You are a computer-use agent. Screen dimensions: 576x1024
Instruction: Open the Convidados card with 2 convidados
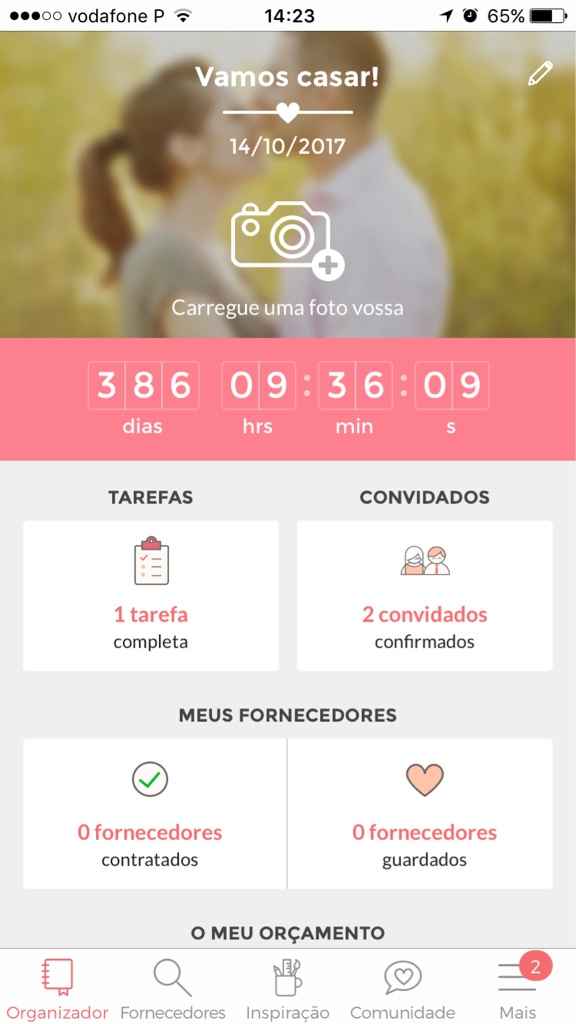coord(424,596)
